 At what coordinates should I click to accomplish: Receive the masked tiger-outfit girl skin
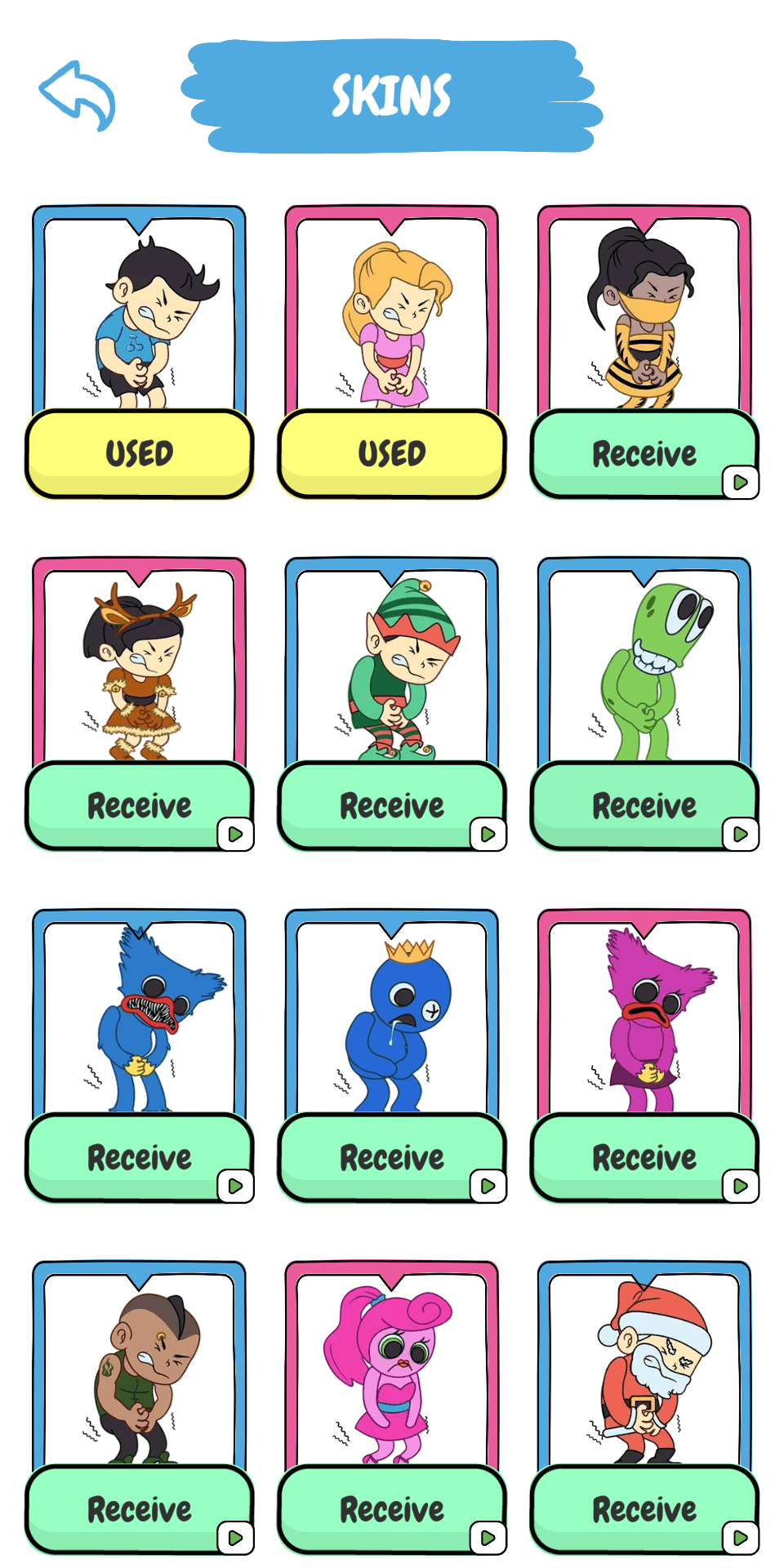pyautogui.click(x=644, y=454)
